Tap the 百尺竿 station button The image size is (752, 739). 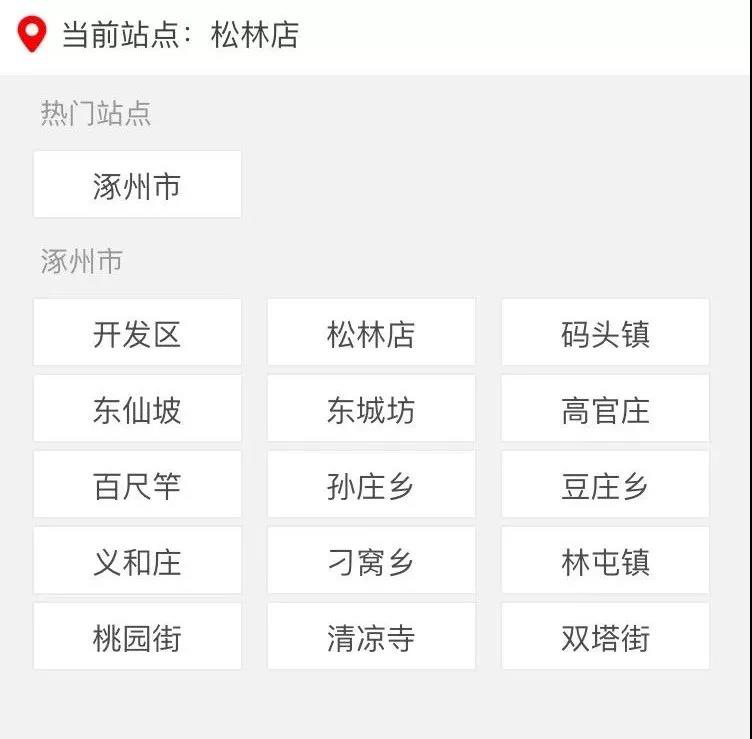click(x=137, y=485)
